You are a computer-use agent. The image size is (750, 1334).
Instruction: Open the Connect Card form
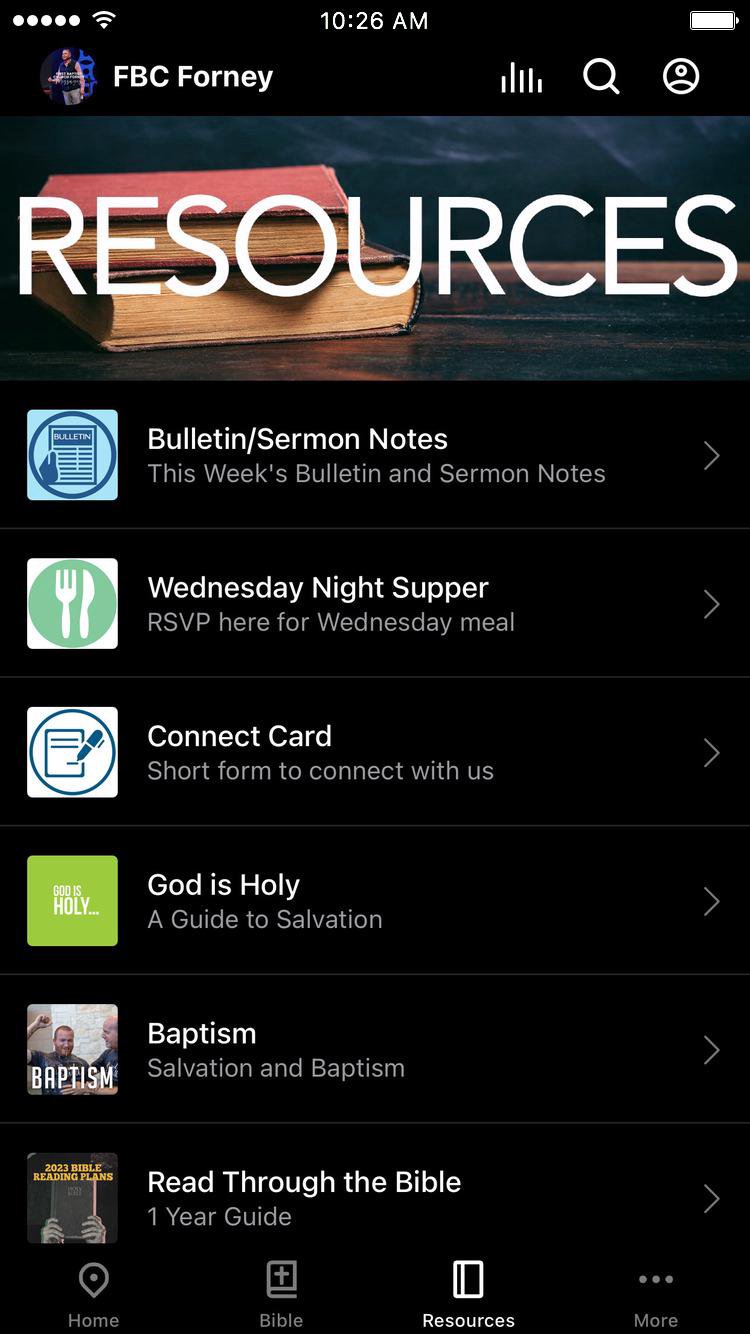pos(375,752)
